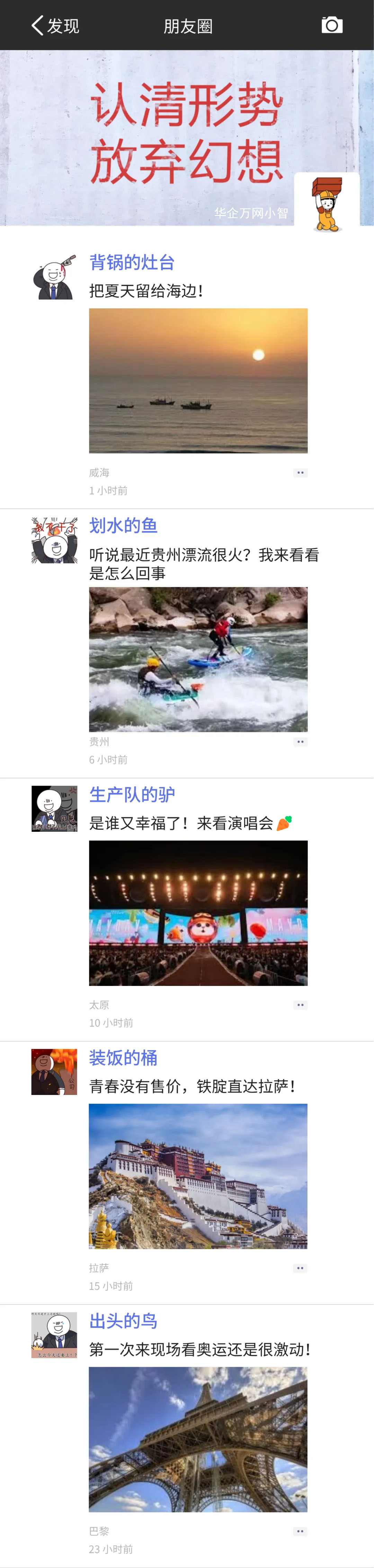This screenshot has width=374, height=1568.
Task: Tap 装饭的桶's avatar
Action: click(x=54, y=1071)
